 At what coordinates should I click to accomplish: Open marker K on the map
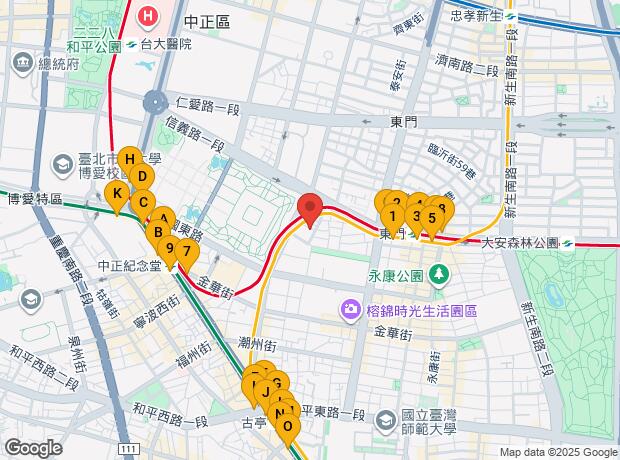point(117,194)
